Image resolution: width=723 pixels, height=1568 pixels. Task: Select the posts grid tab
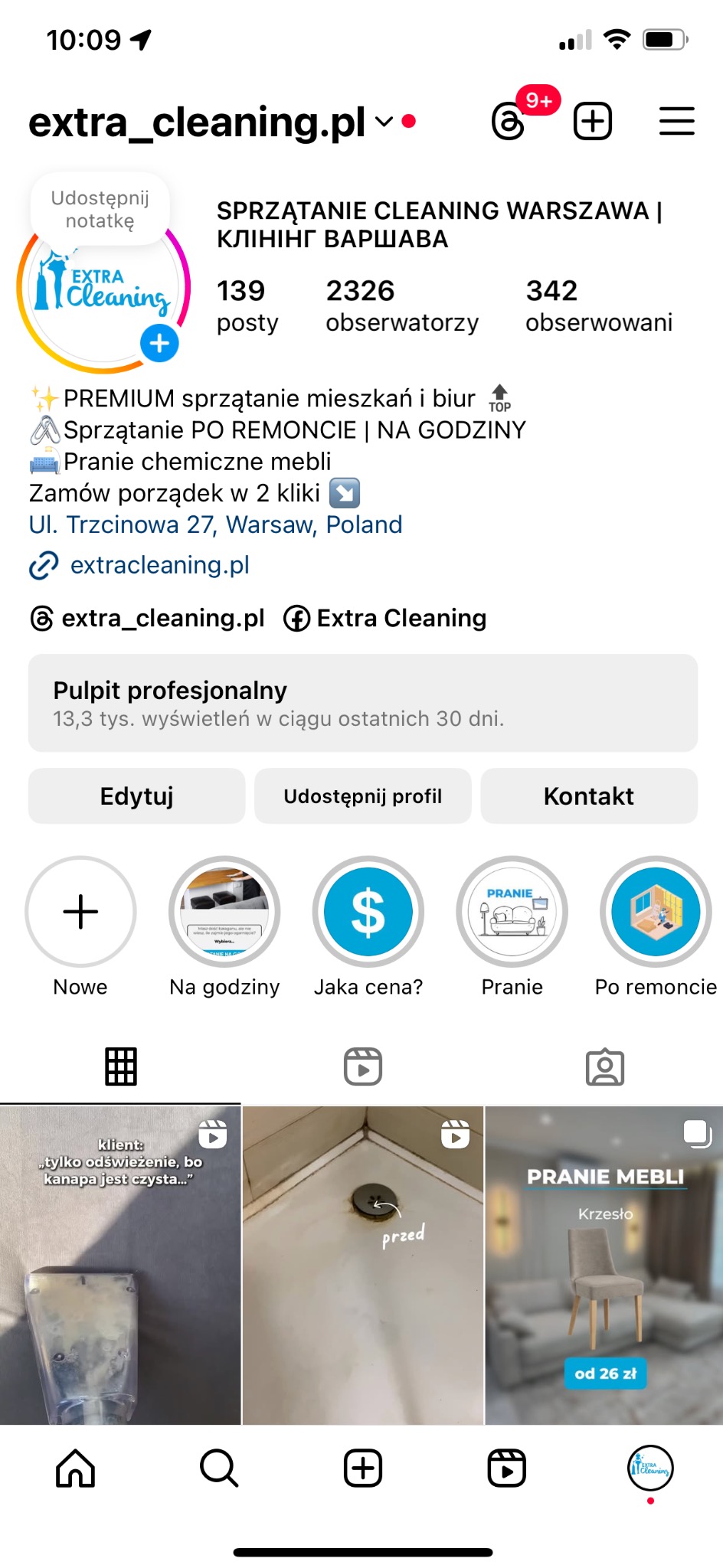point(120,1065)
